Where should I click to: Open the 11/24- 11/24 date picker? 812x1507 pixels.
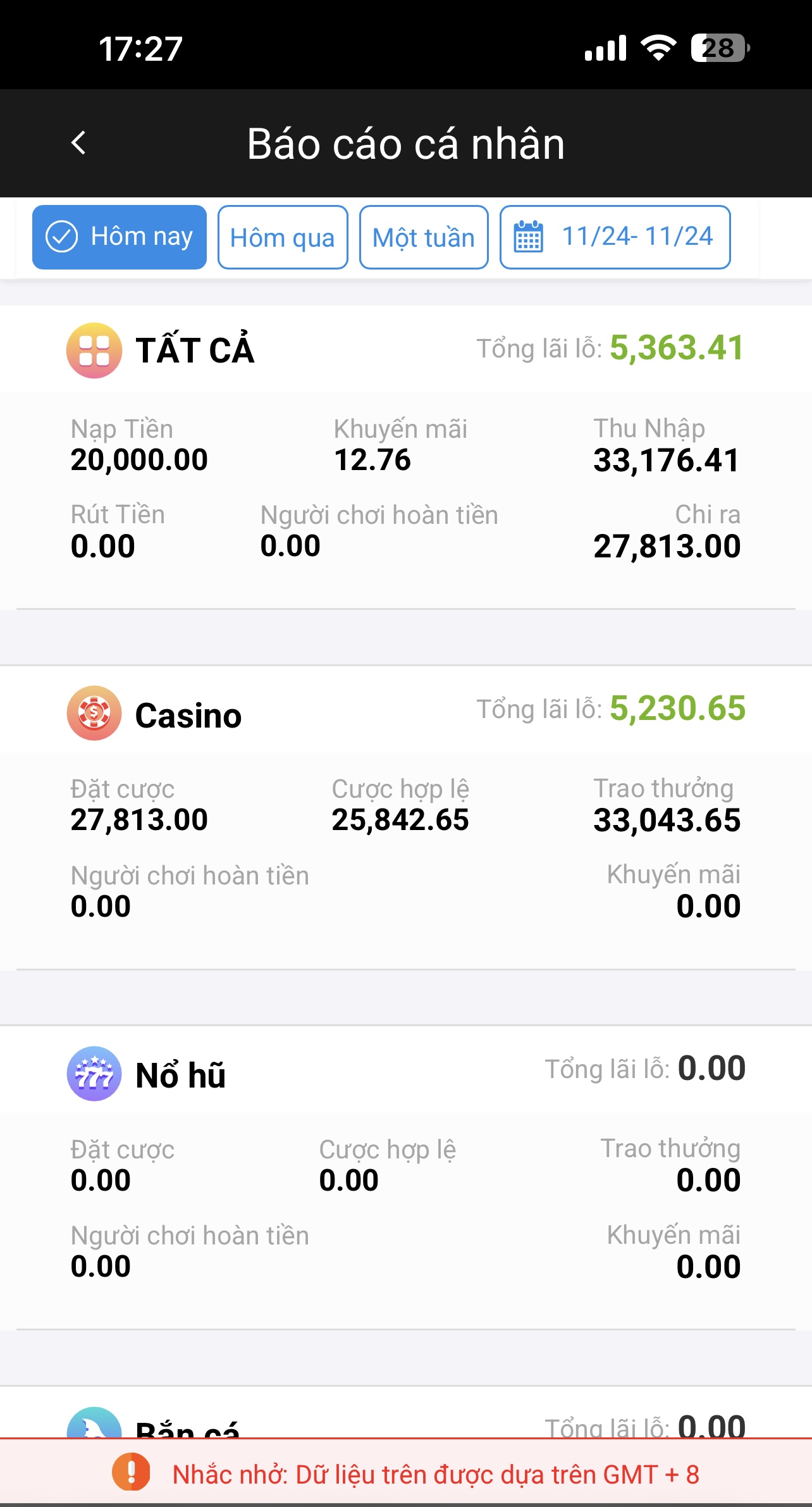coord(615,237)
